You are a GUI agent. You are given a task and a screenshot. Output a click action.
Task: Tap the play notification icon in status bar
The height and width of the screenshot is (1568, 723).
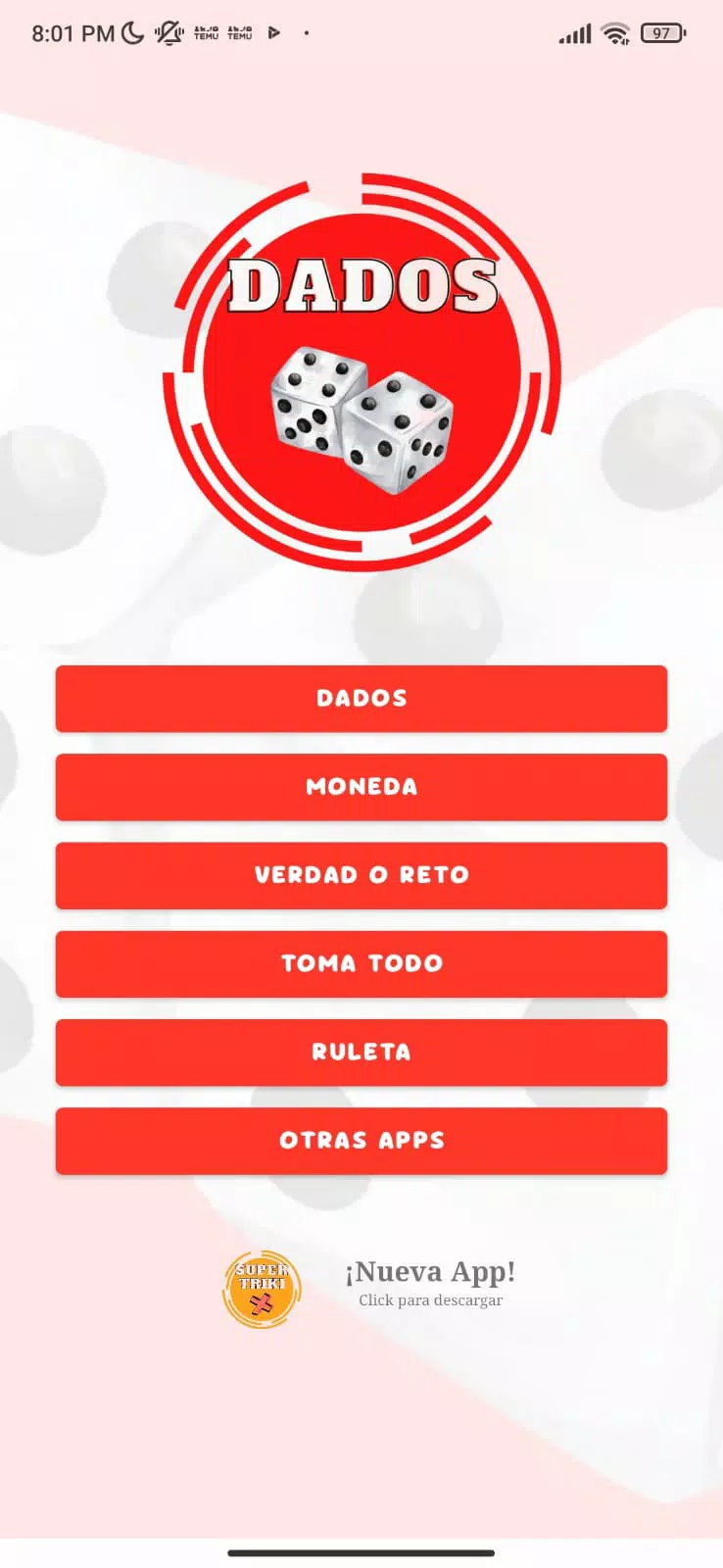(275, 32)
